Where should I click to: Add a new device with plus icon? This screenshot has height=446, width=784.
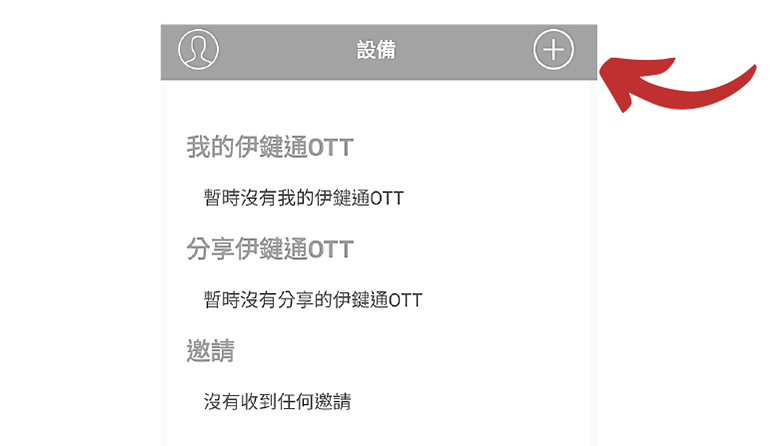[x=553, y=50]
